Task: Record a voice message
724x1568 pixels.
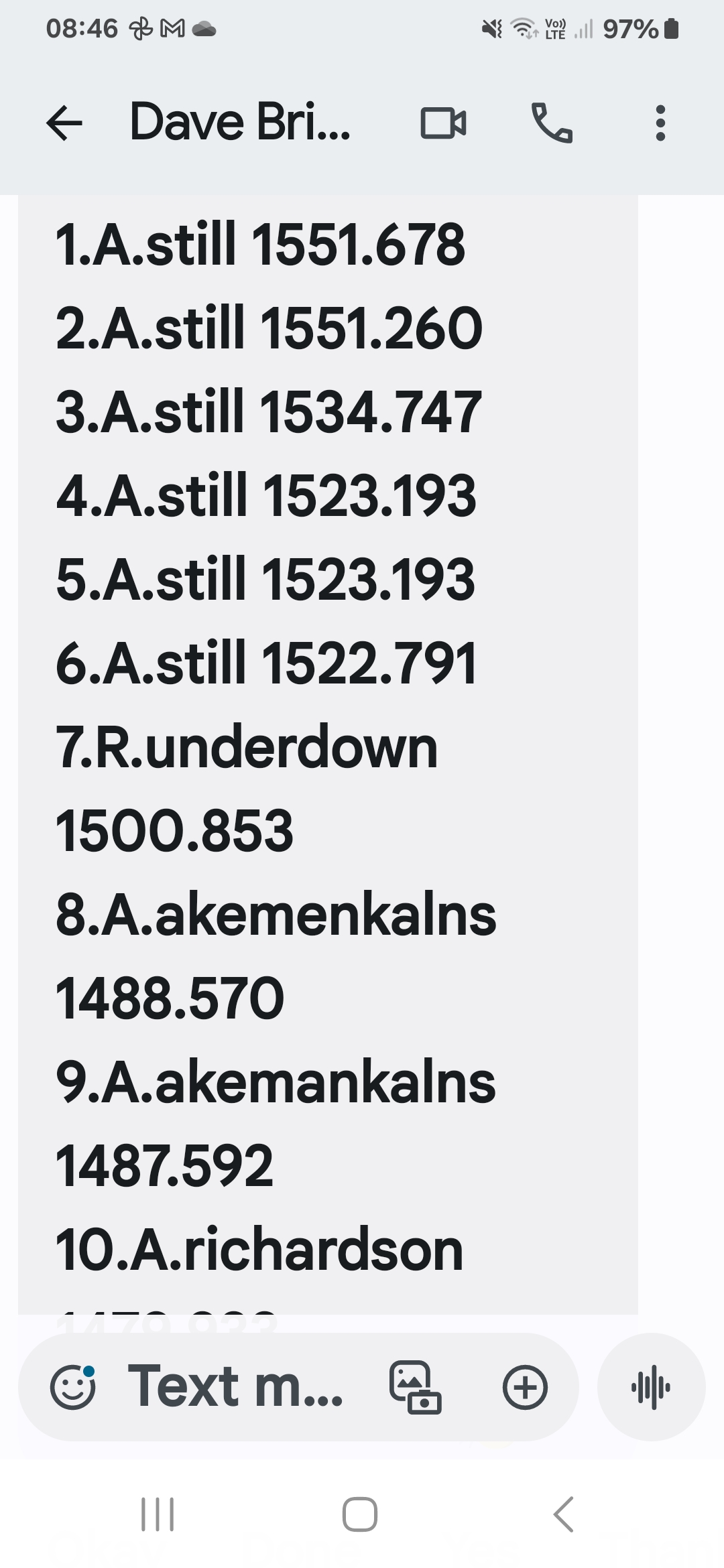Action: point(651,1387)
